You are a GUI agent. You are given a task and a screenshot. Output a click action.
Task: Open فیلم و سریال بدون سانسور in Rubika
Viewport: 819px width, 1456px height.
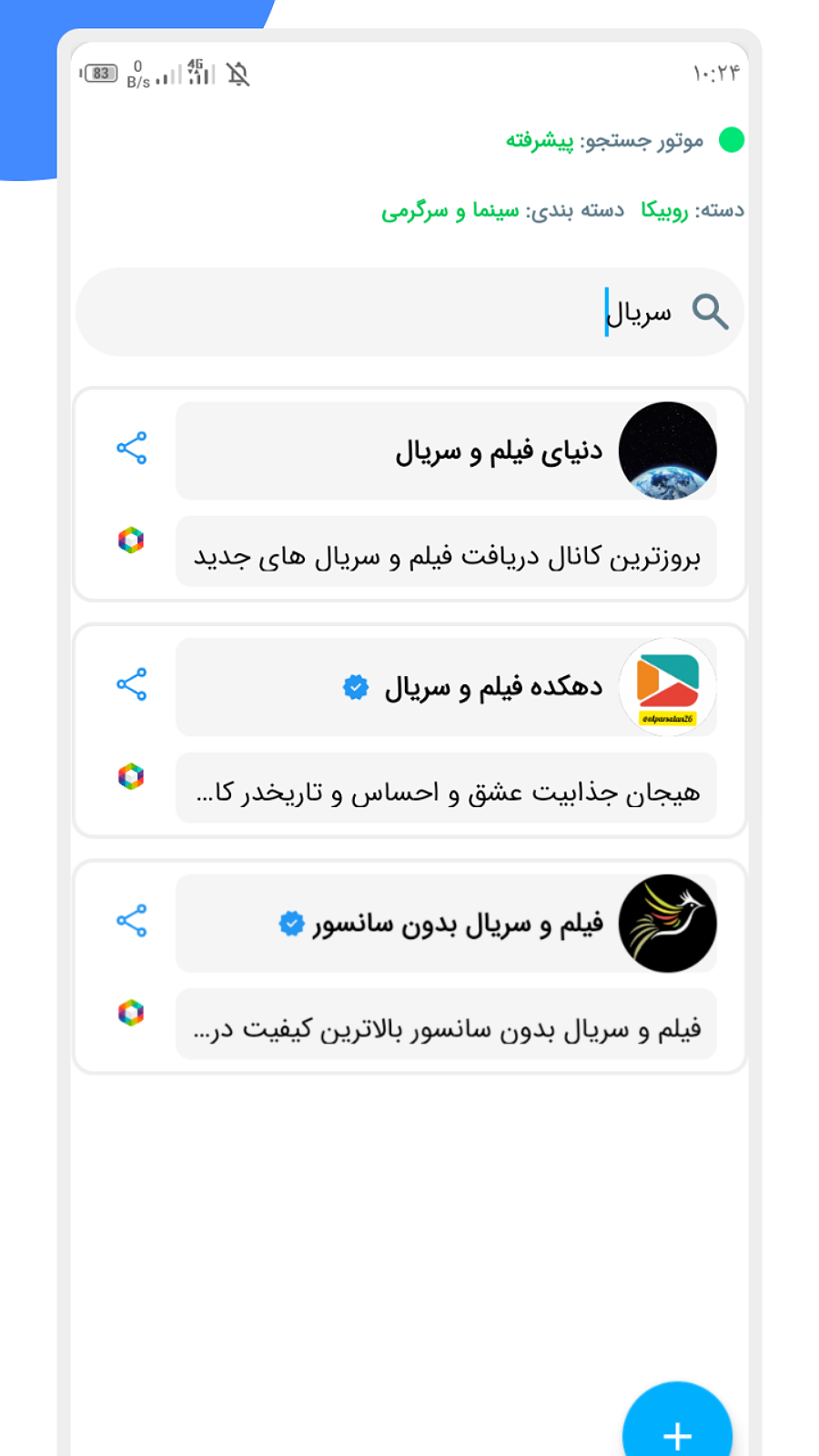click(x=131, y=1013)
